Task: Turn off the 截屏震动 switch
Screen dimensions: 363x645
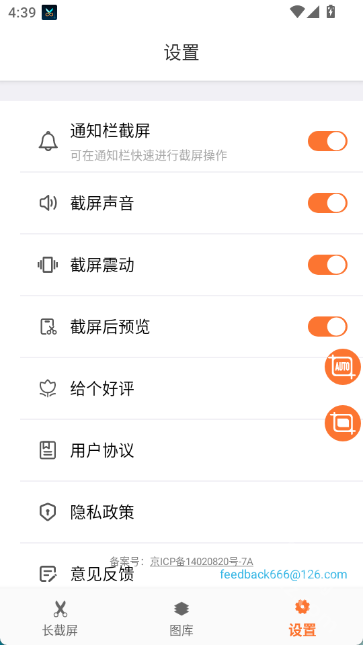Action: click(x=328, y=264)
